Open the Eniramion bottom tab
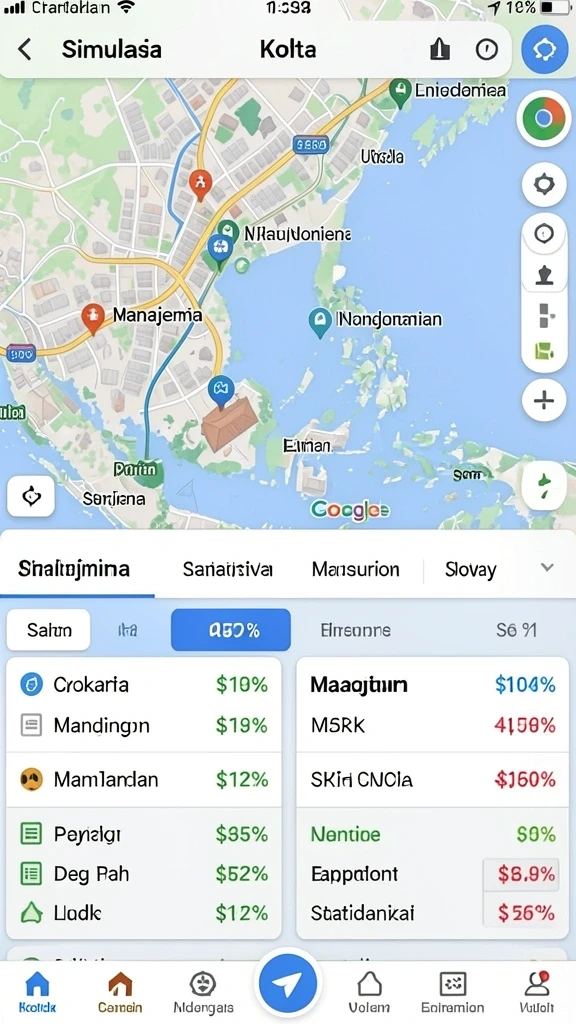Image resolution: width=576 pixels, height=1024 pixels. [453, 992]
